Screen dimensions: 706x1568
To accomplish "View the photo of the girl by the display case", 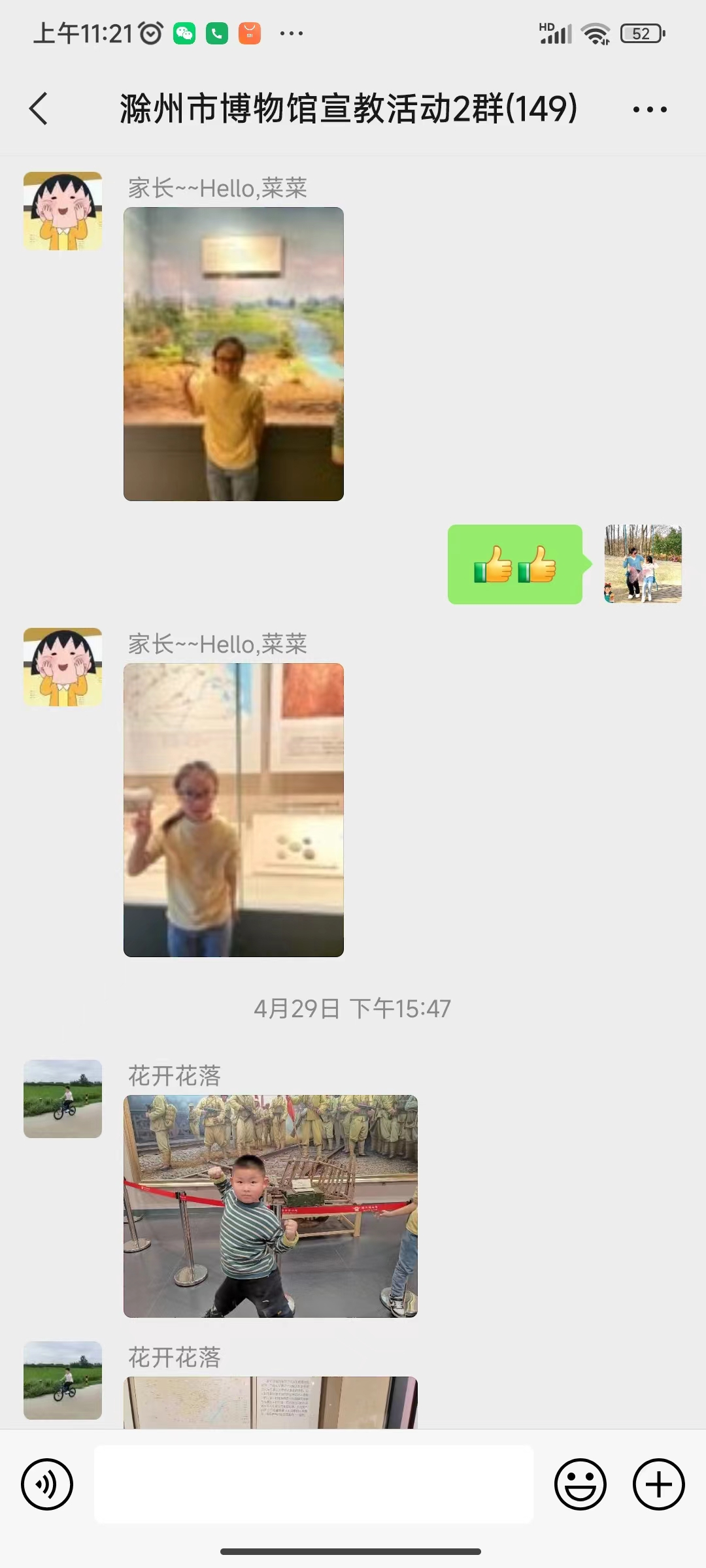I will click(x=233, y=810).
